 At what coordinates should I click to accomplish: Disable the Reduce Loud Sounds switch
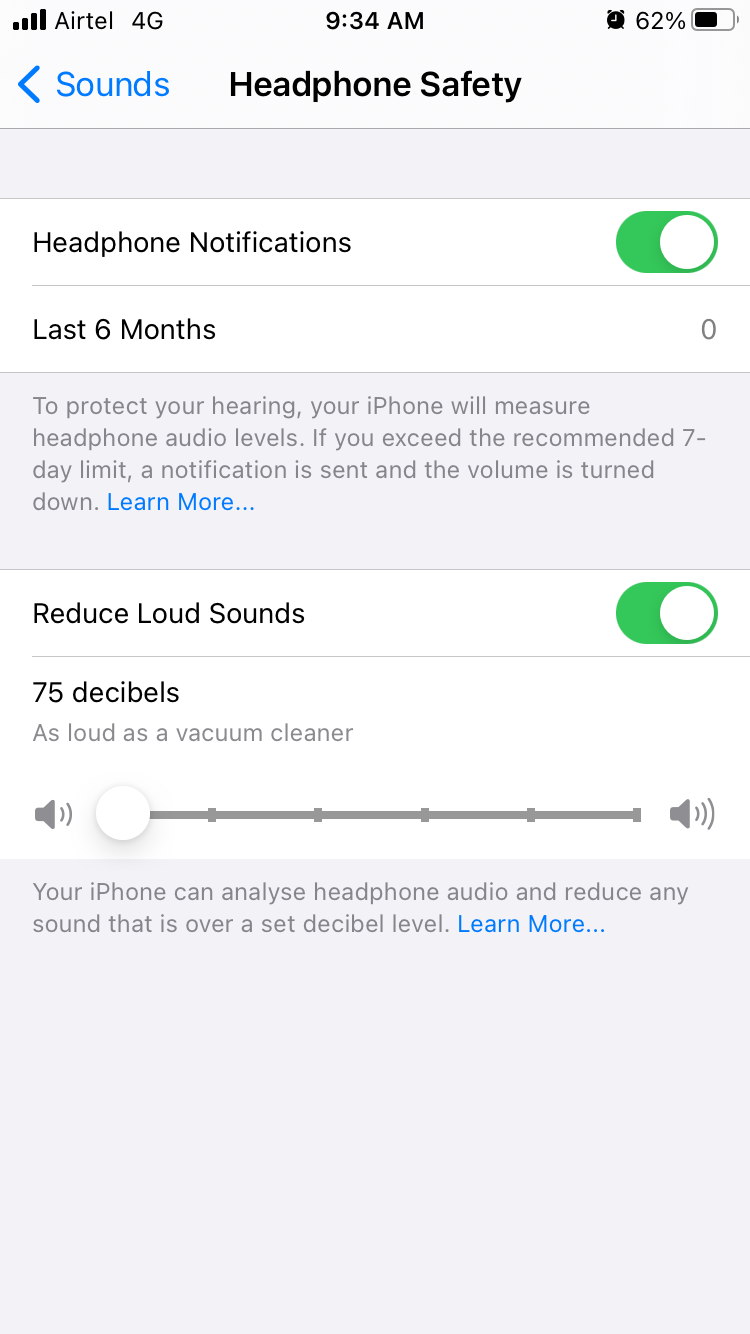pos(666,613)
